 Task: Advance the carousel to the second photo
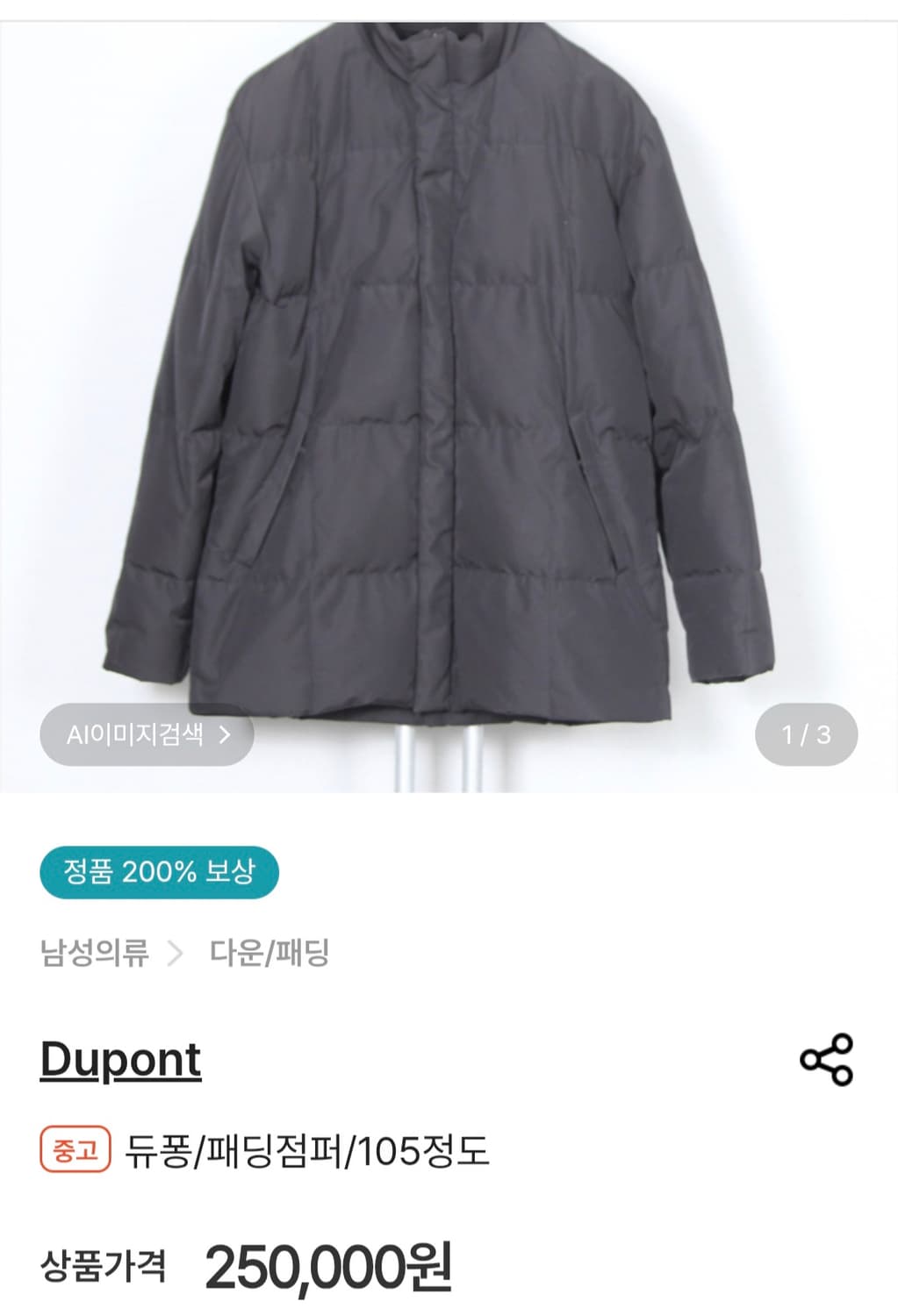click(806, 735)
